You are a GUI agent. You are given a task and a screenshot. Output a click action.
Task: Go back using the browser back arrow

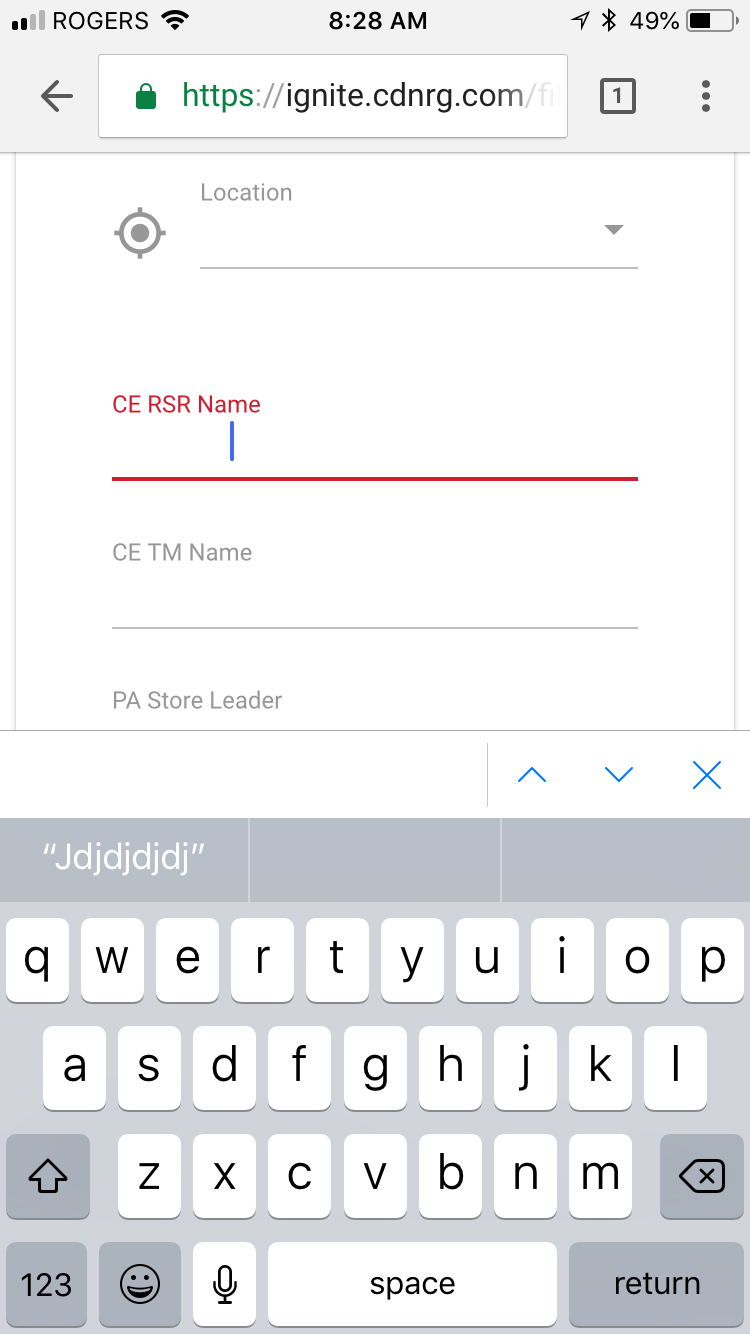(x=57, y=96)
